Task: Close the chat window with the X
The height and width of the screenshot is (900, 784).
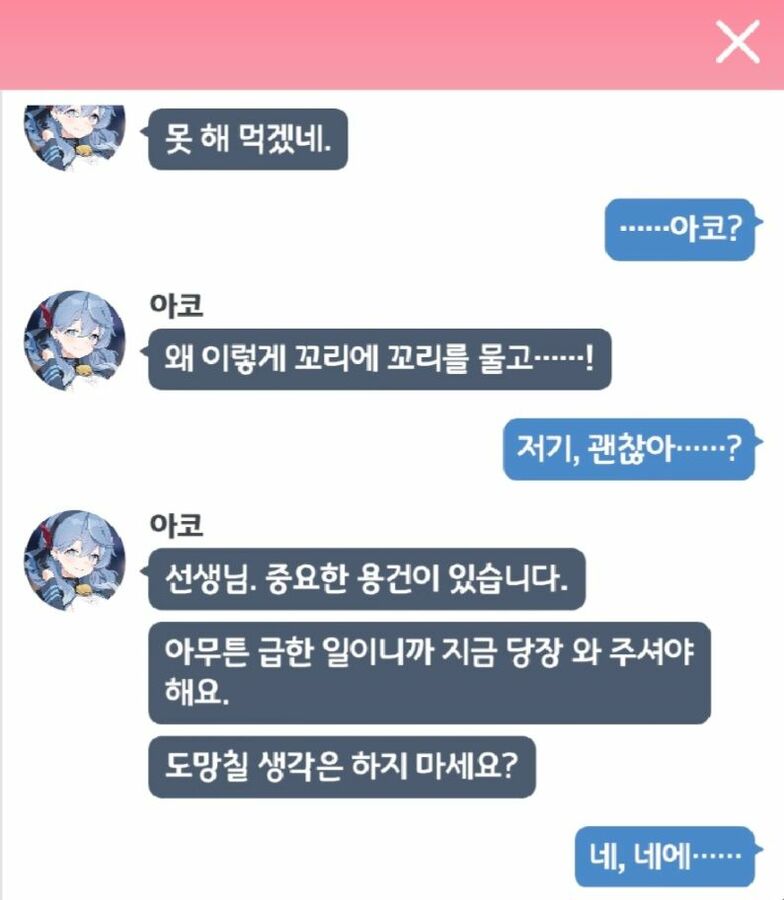Action: pyautogui.click(x=737, y=42)
